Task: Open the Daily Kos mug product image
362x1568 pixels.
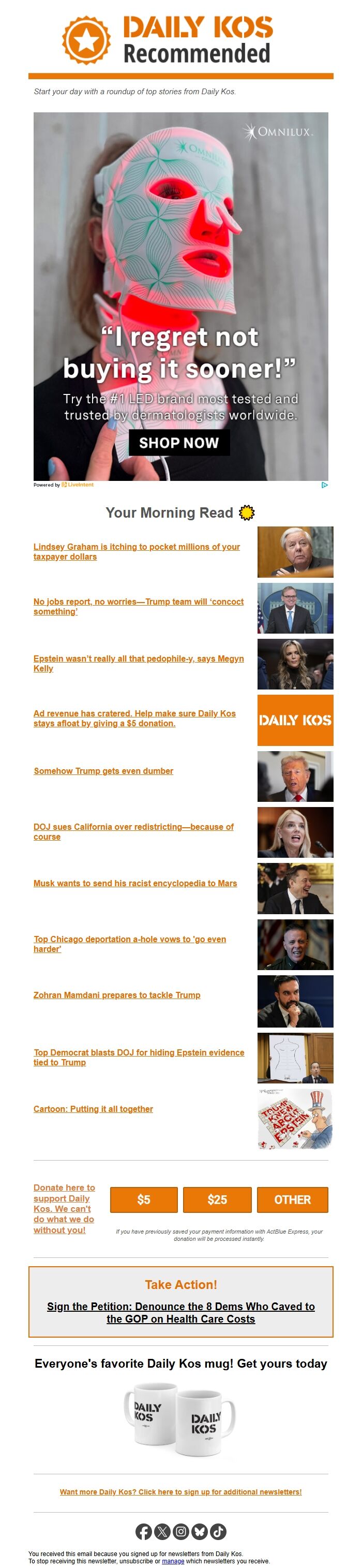Action: [179, 1423]
